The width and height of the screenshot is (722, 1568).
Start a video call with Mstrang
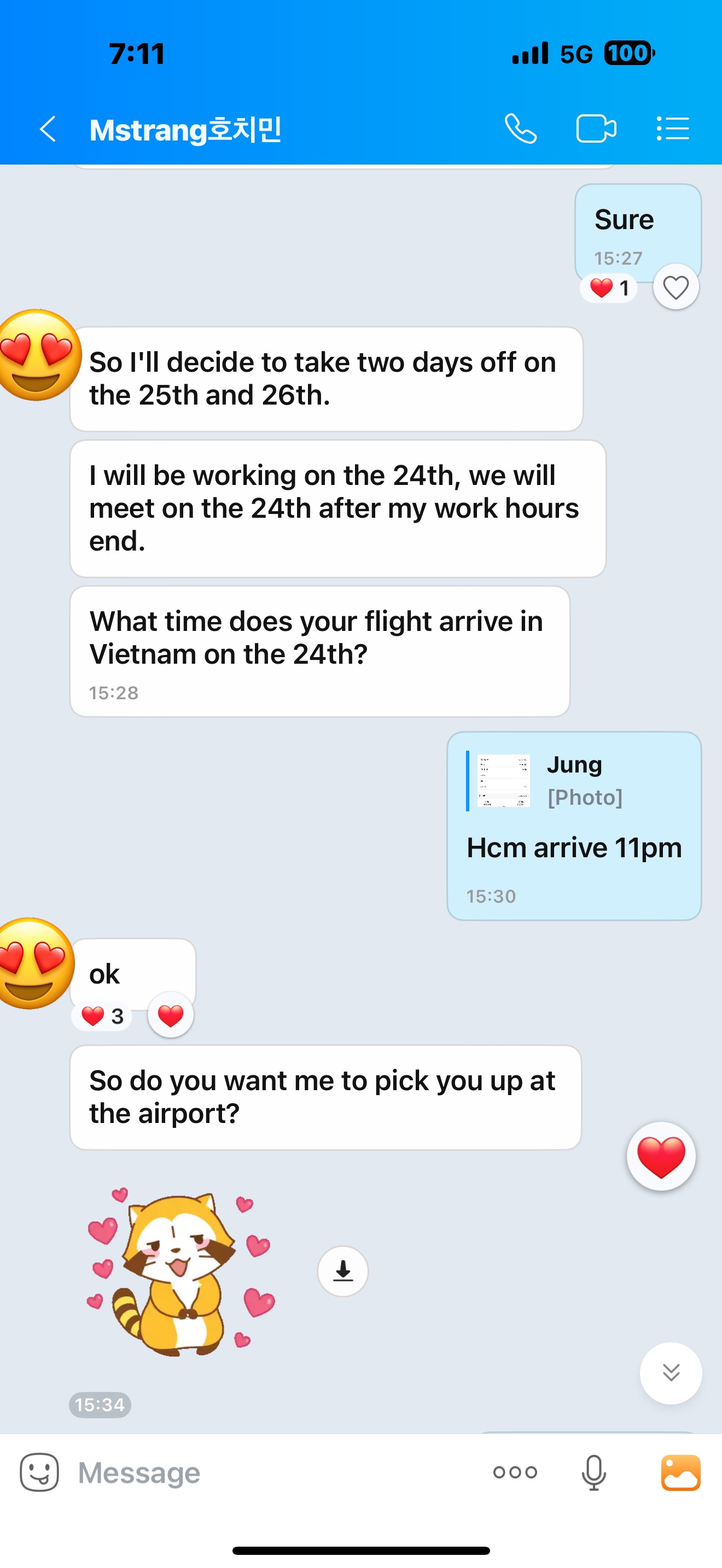[595, 129]
